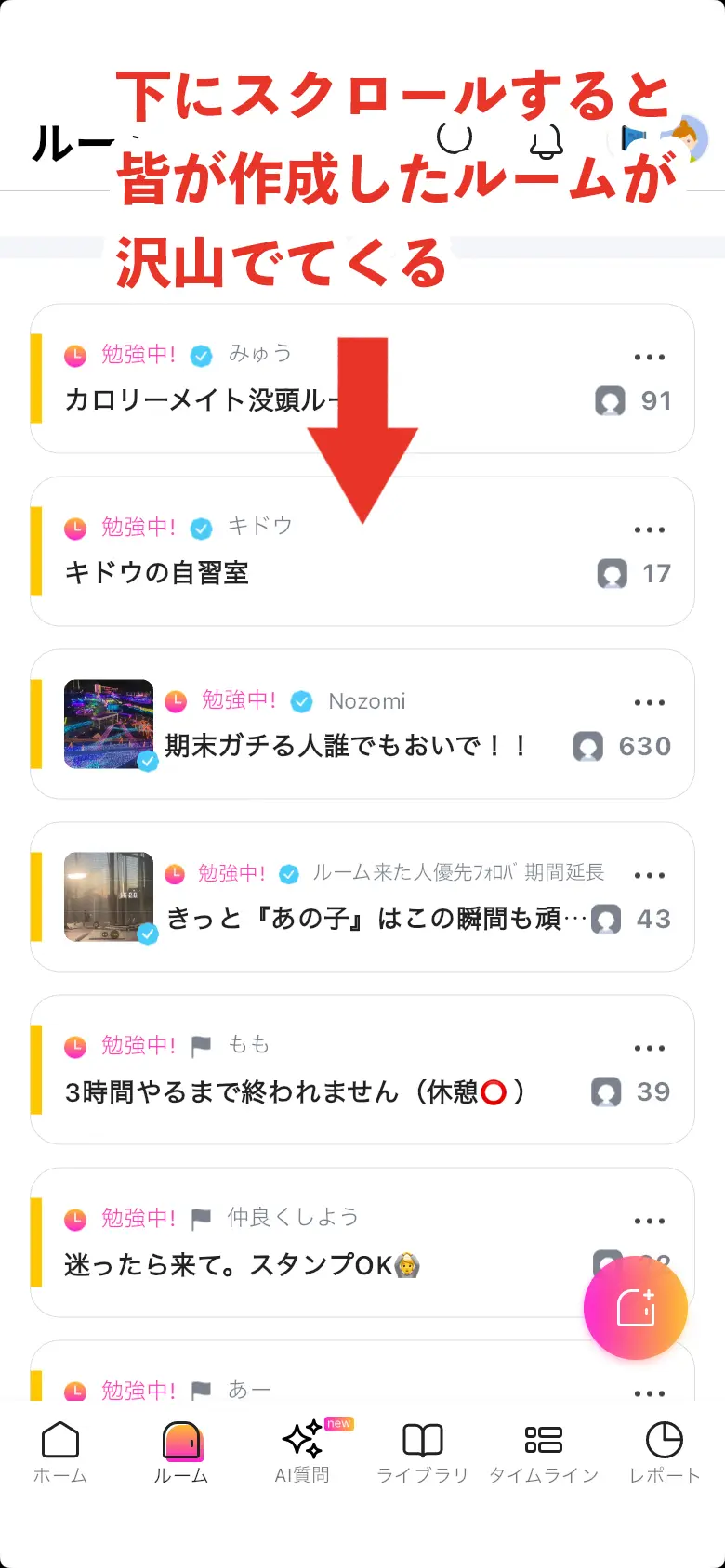This screenshot has width=725, height=1568.
Task: Open more options for 仲良くしよう's room
Action: pyautogui.click(x=649, y=1221)
